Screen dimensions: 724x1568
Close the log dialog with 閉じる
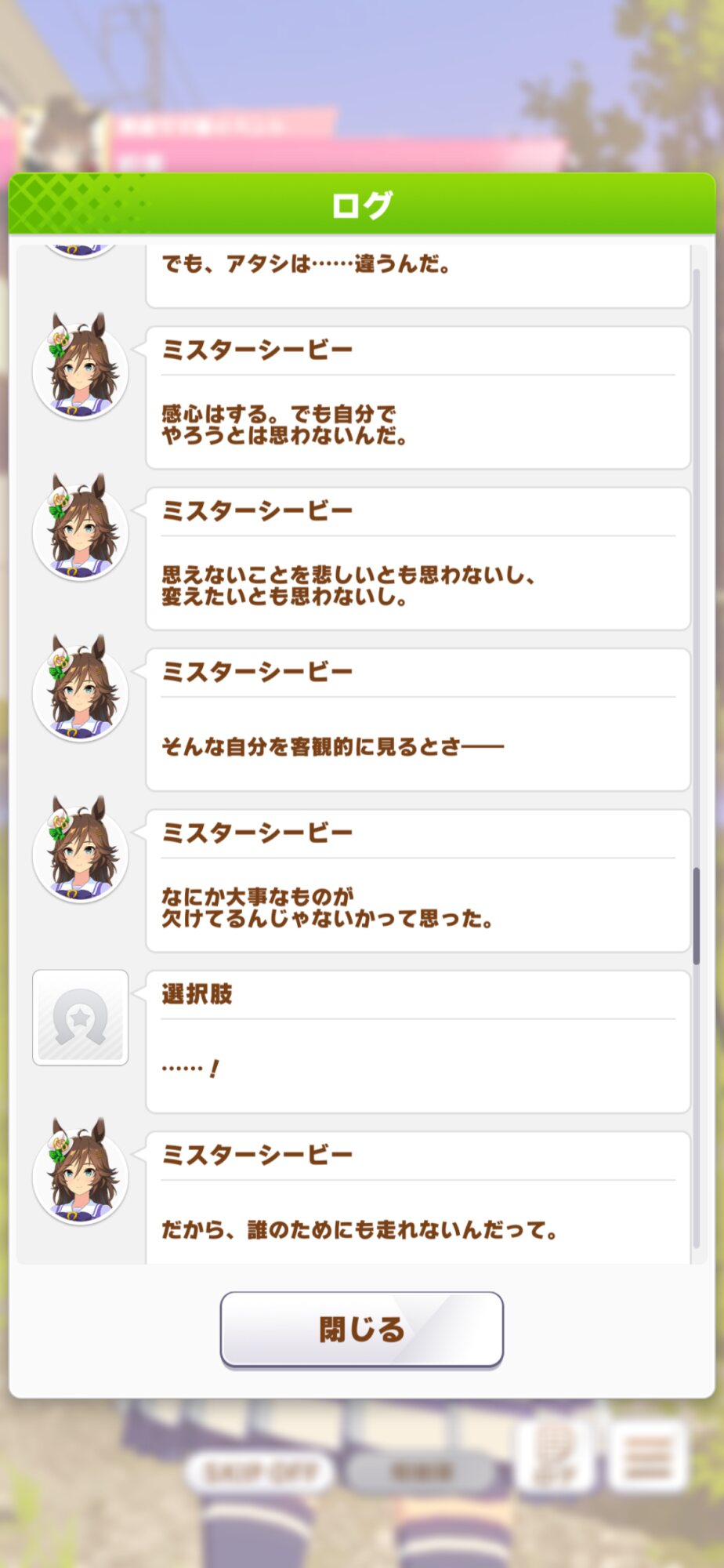click(x=361, y=1329)
